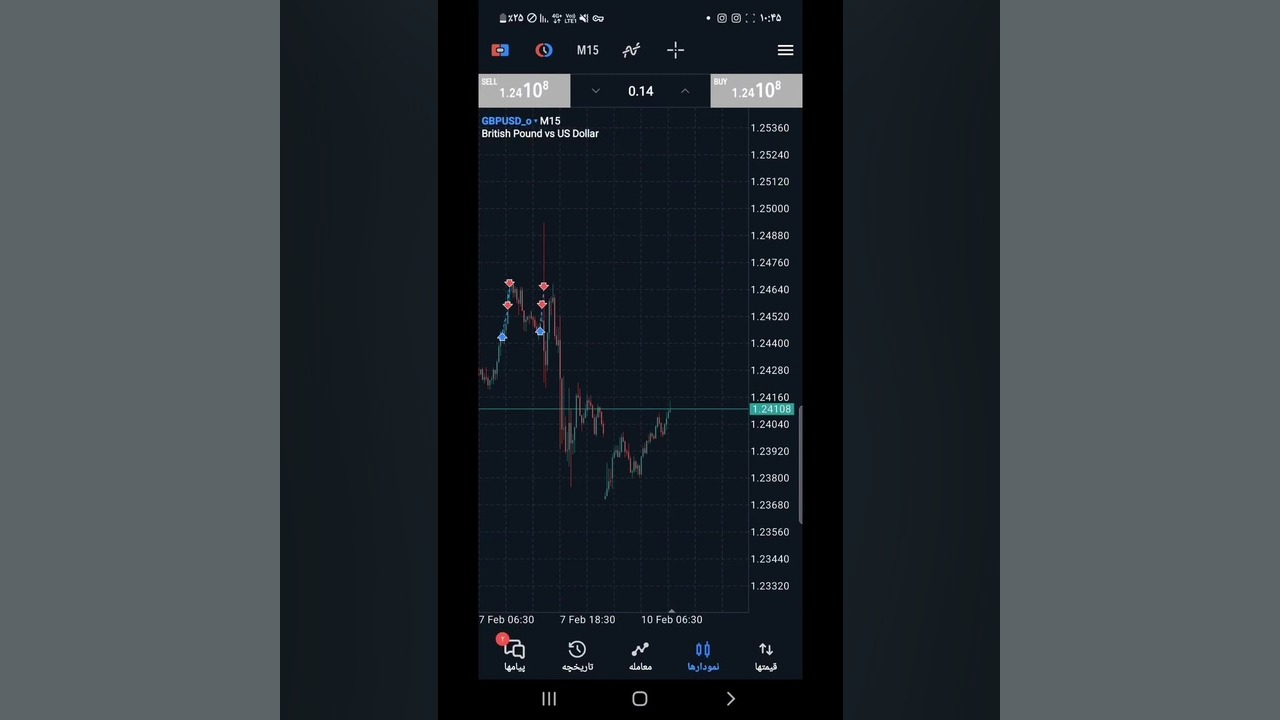Tap the system home button
Screen dimensions: 1280x720
pos(640,699)
